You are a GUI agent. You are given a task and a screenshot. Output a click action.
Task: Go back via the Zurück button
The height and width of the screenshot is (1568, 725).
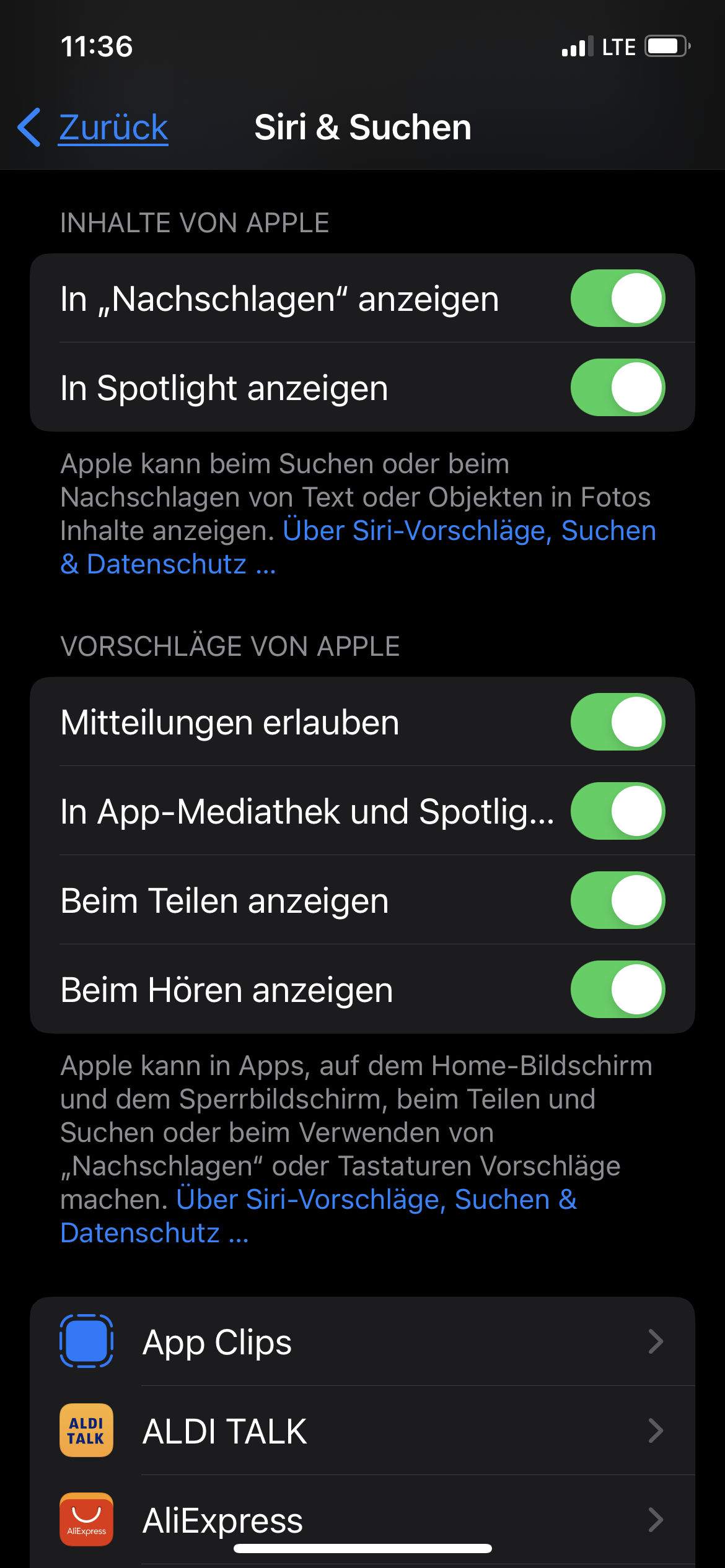(x=93, y=128)
